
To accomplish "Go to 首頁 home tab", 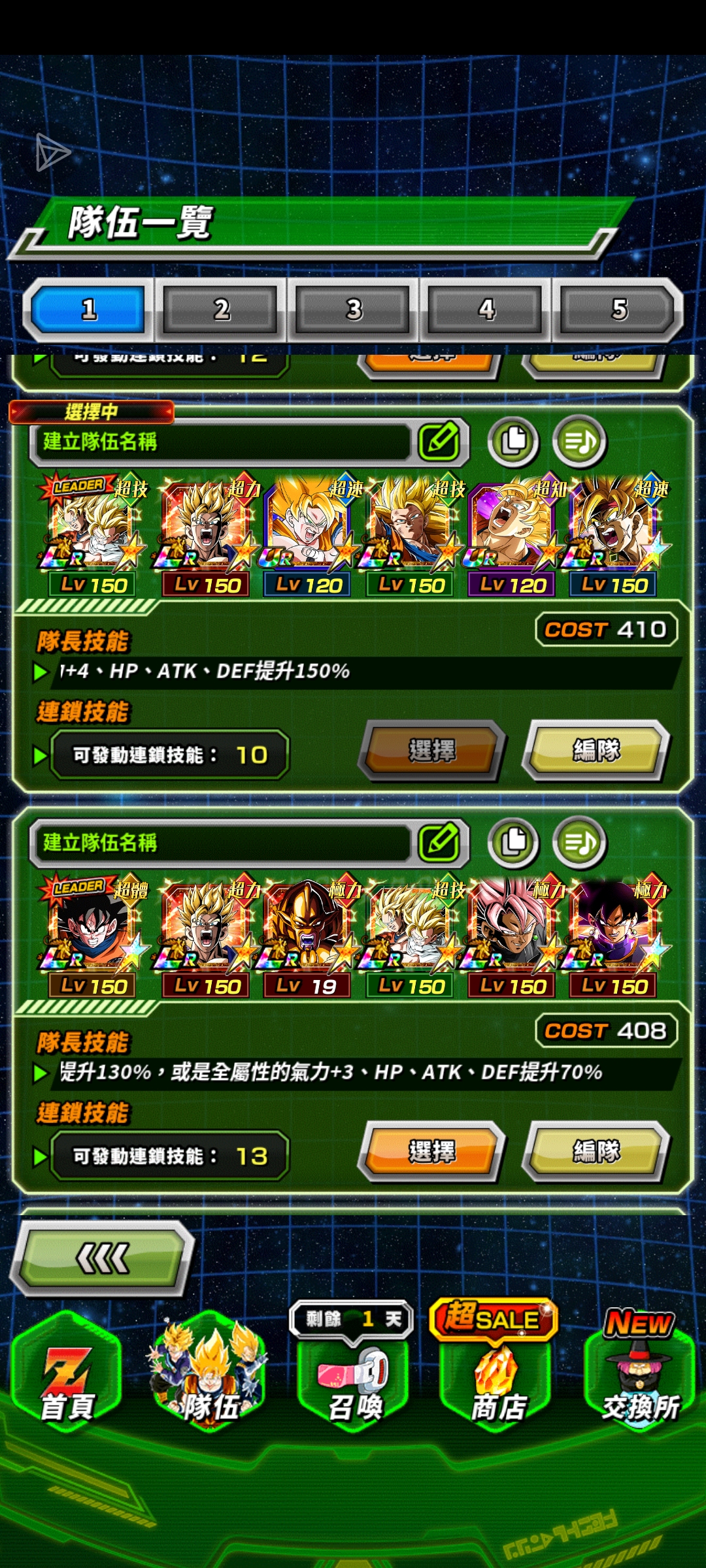I will pos(67,1379).
